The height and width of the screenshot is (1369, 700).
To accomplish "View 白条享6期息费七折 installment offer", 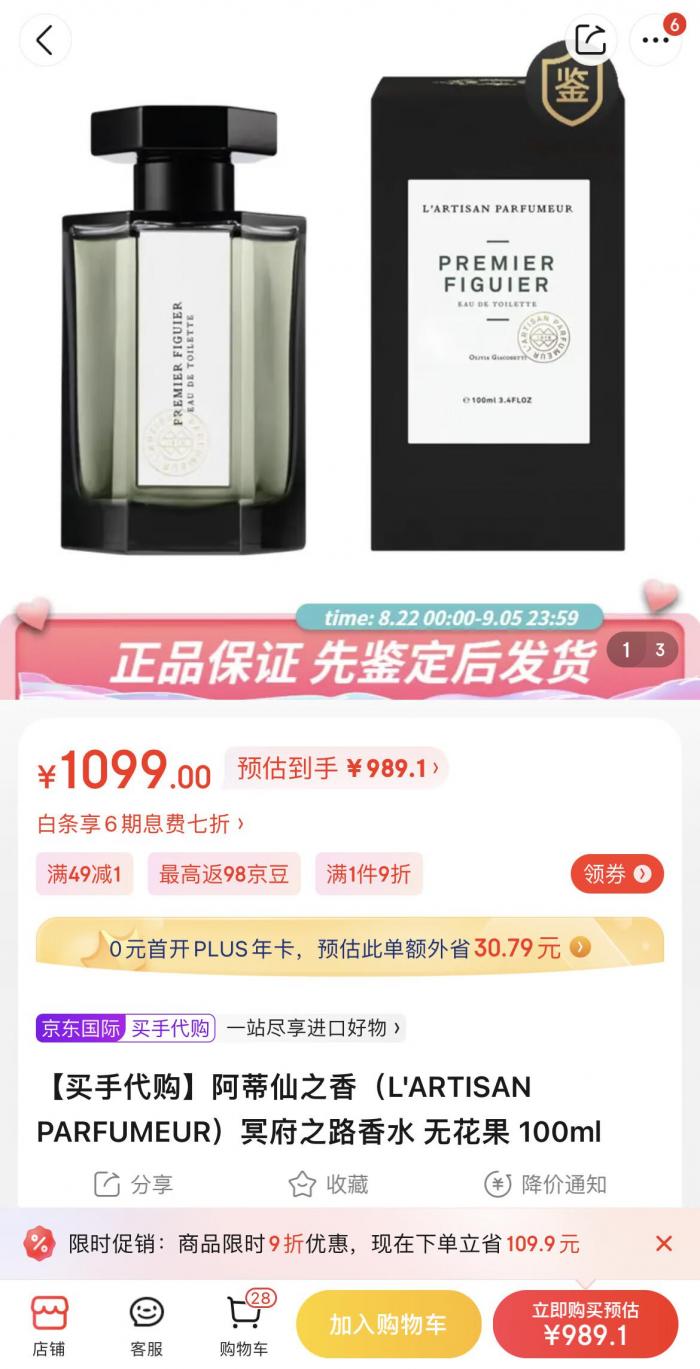I will [x=140, y=823].
